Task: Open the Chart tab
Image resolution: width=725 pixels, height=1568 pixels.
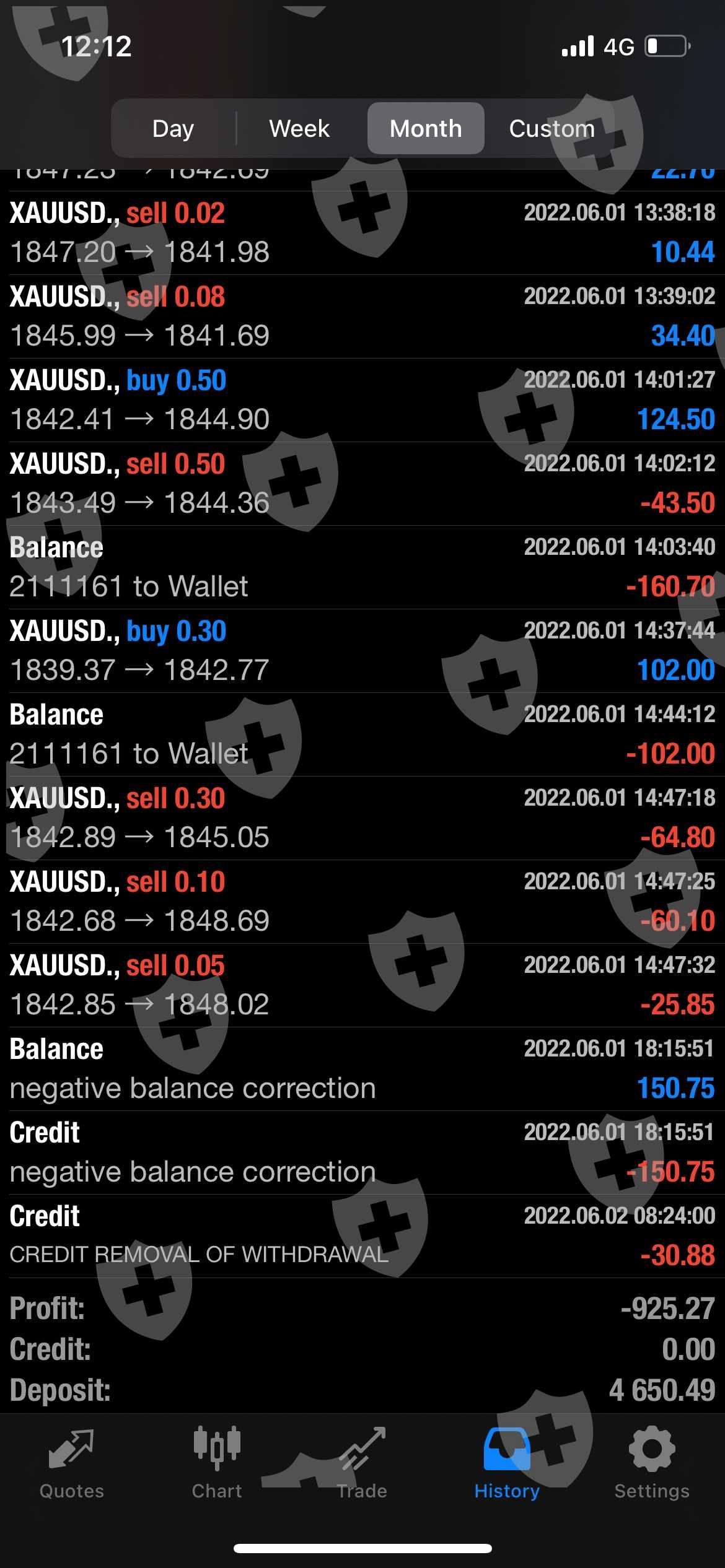Action: tap(217, 1464)
